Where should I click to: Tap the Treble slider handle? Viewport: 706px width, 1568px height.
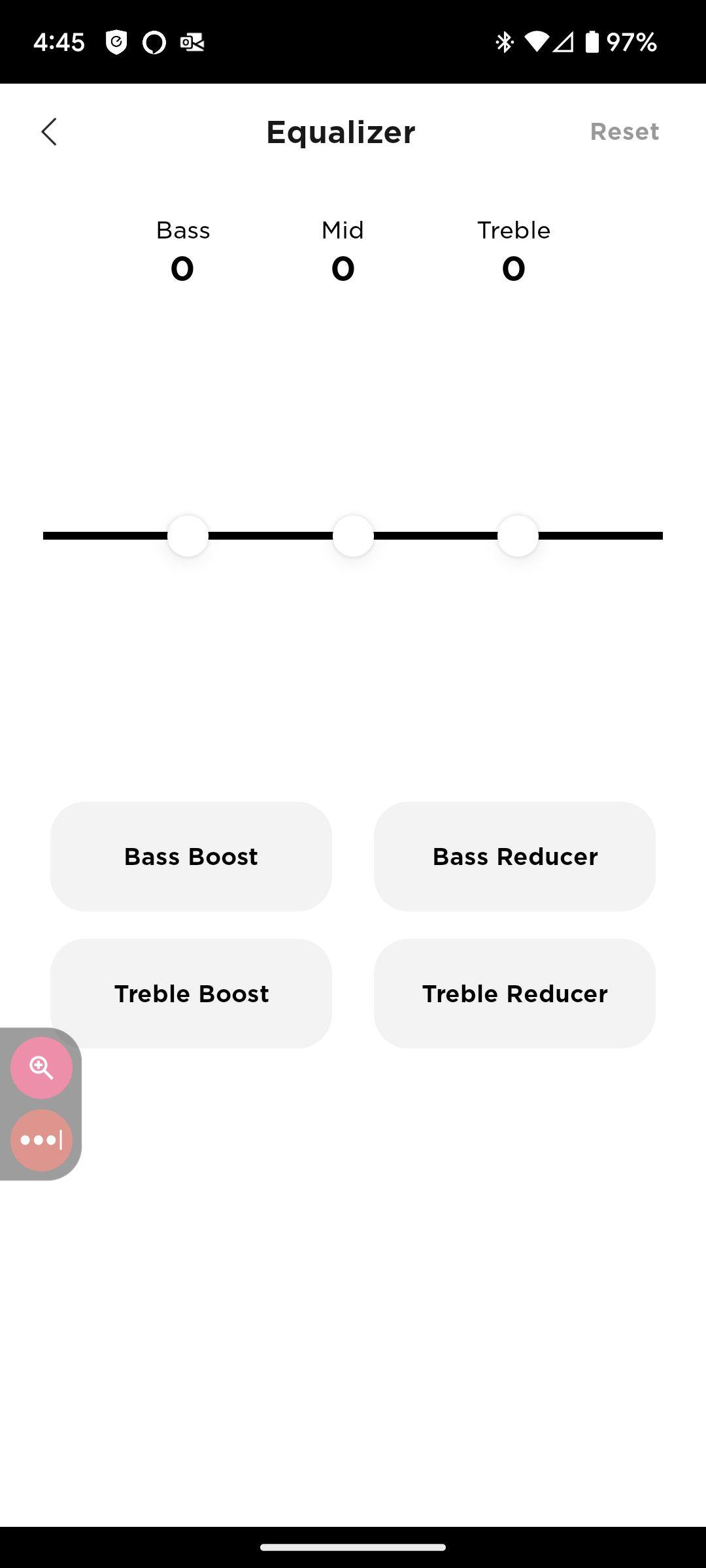518,536
